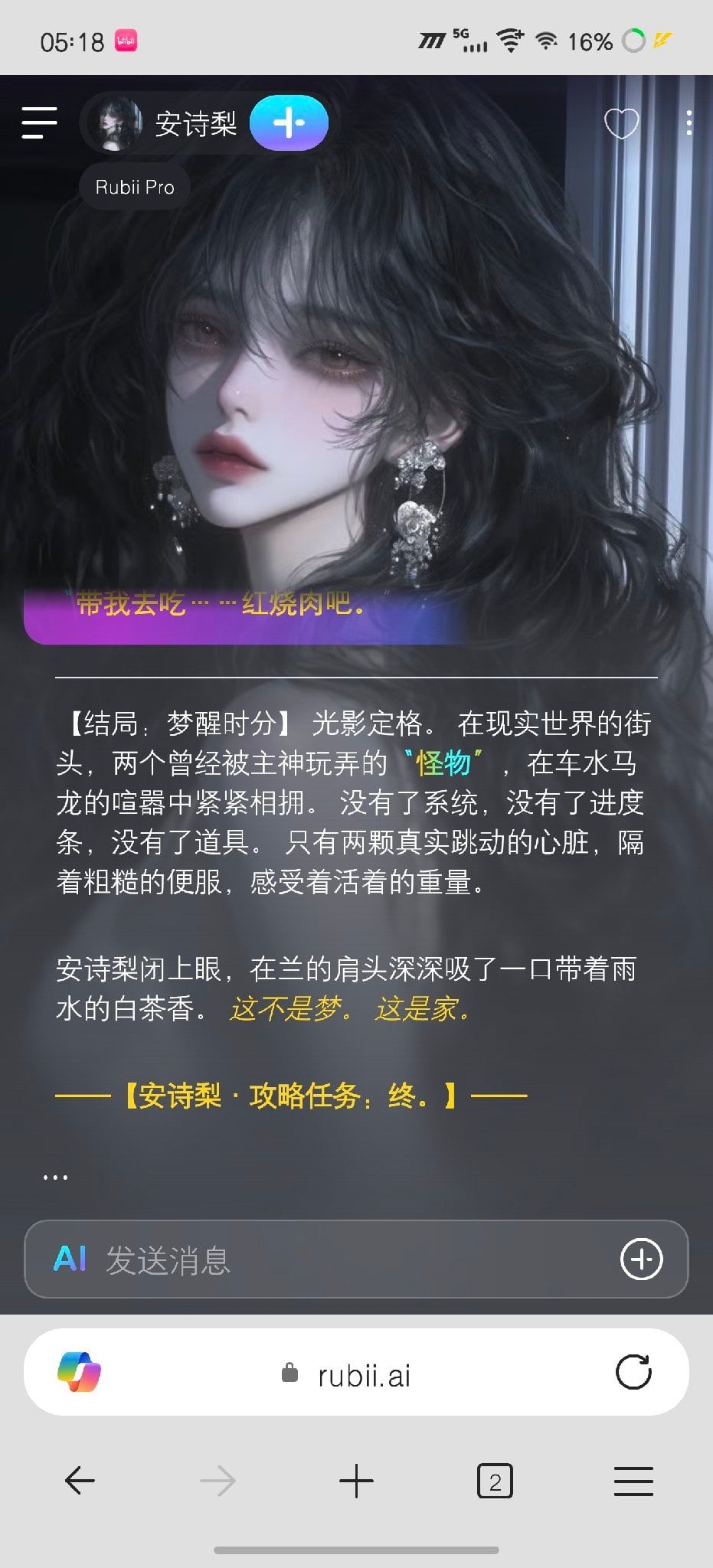Tap the blue plus button beside 安诗梨

click(289, 122)
